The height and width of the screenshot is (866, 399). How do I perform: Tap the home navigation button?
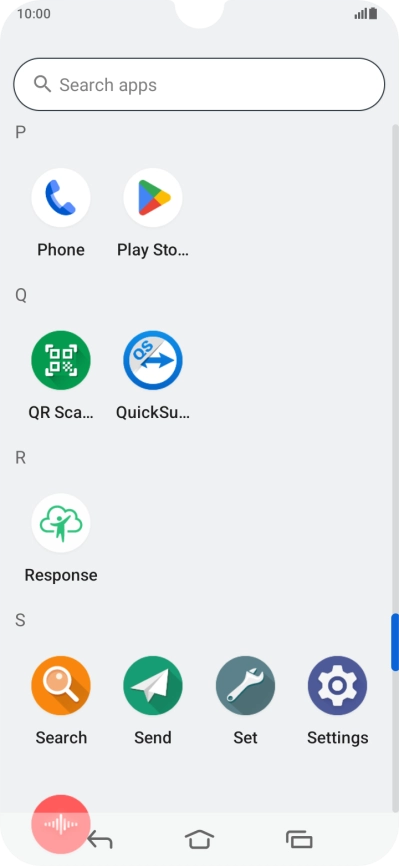(200, 839)
